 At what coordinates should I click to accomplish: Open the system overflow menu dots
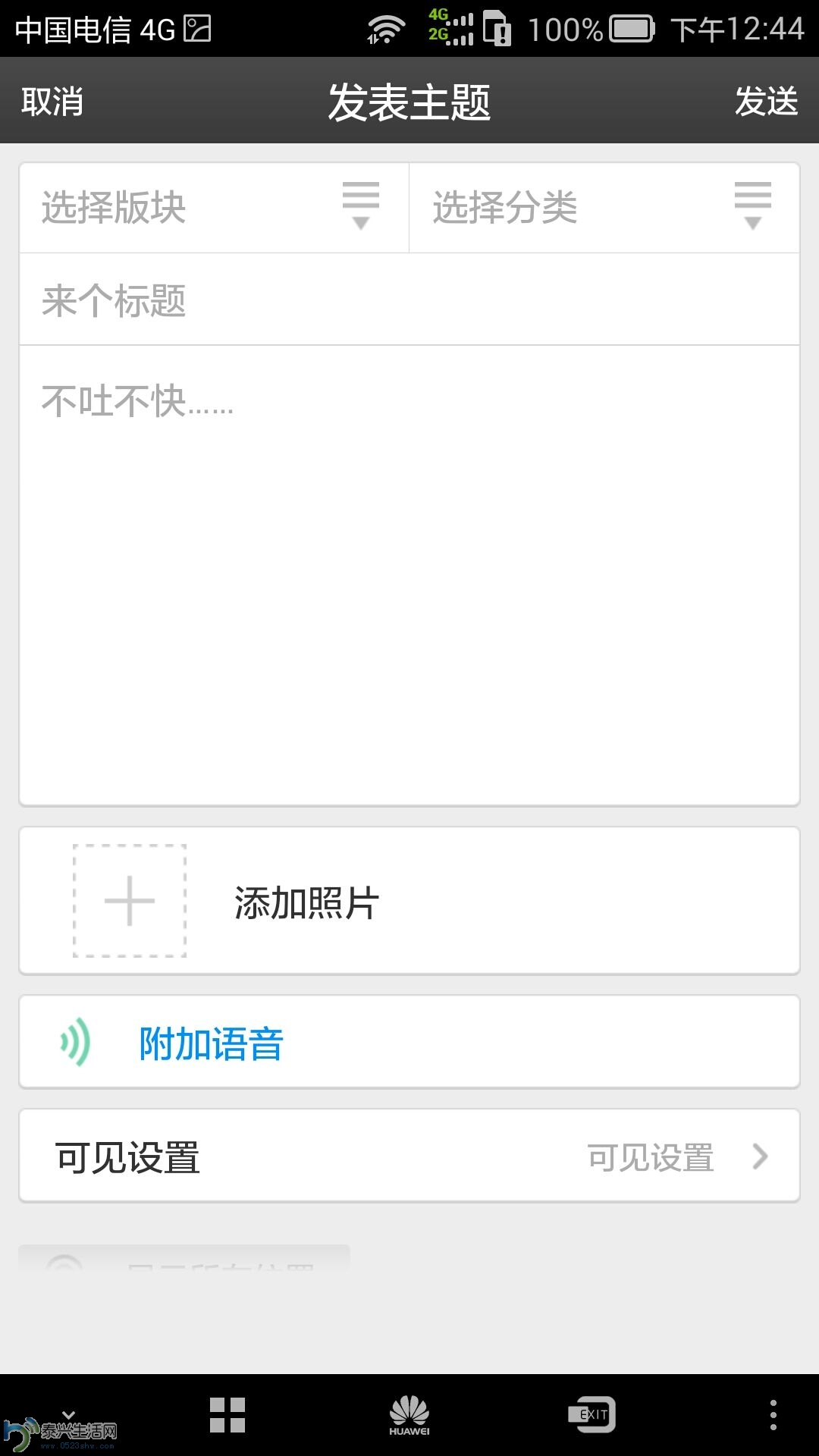coord(773,1415)
